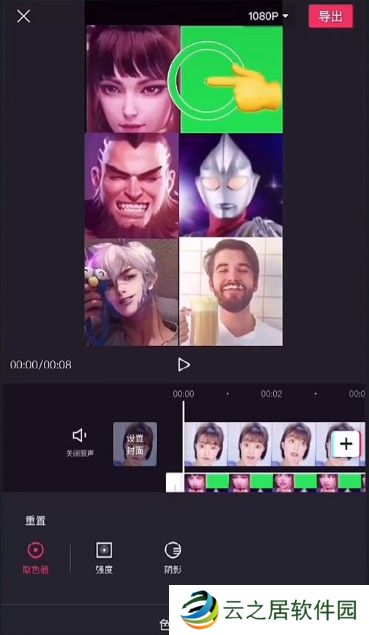Close the editor with the X icon
Viewport: 369px width, 635px height.
[23, 16]
